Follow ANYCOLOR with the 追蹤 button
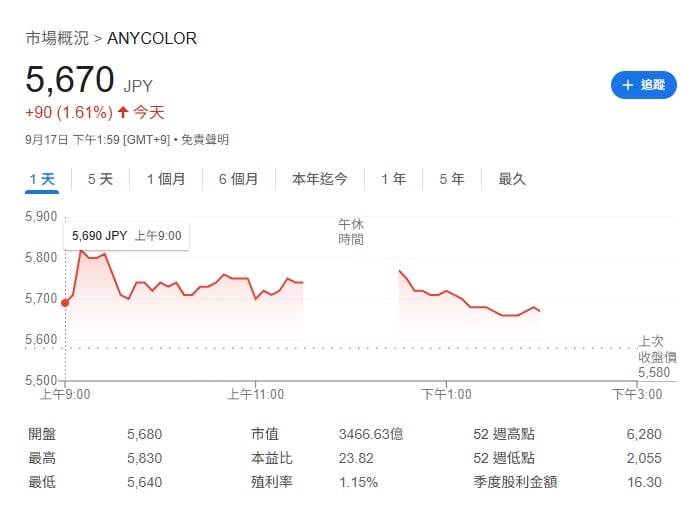698x505 pixels. (x=643, y=85)
